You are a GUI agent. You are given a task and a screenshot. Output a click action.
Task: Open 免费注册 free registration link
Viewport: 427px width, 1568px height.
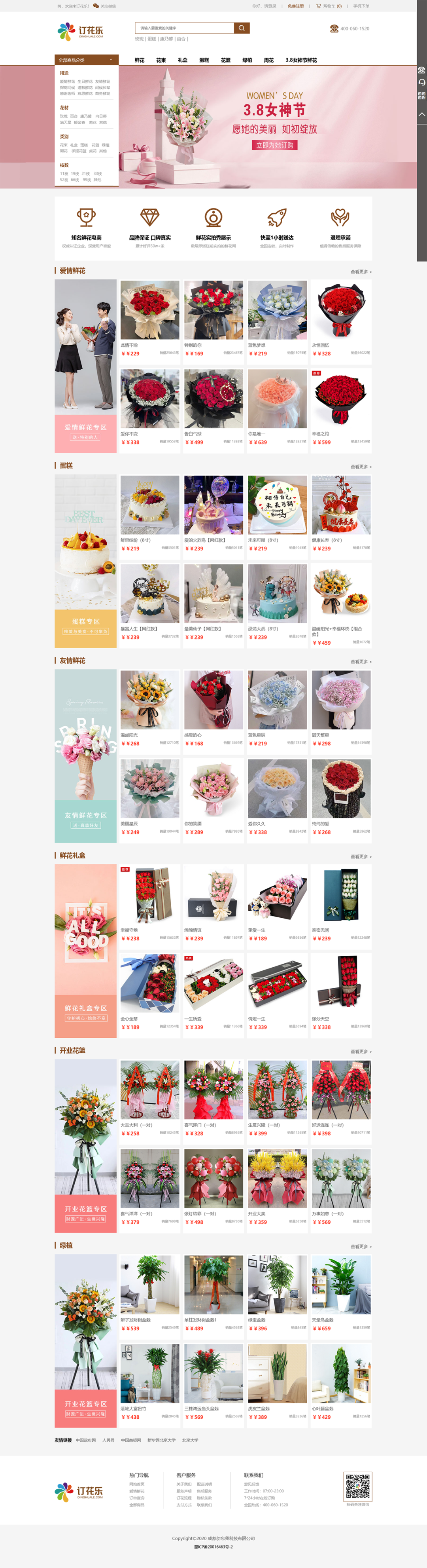(296, 6)
